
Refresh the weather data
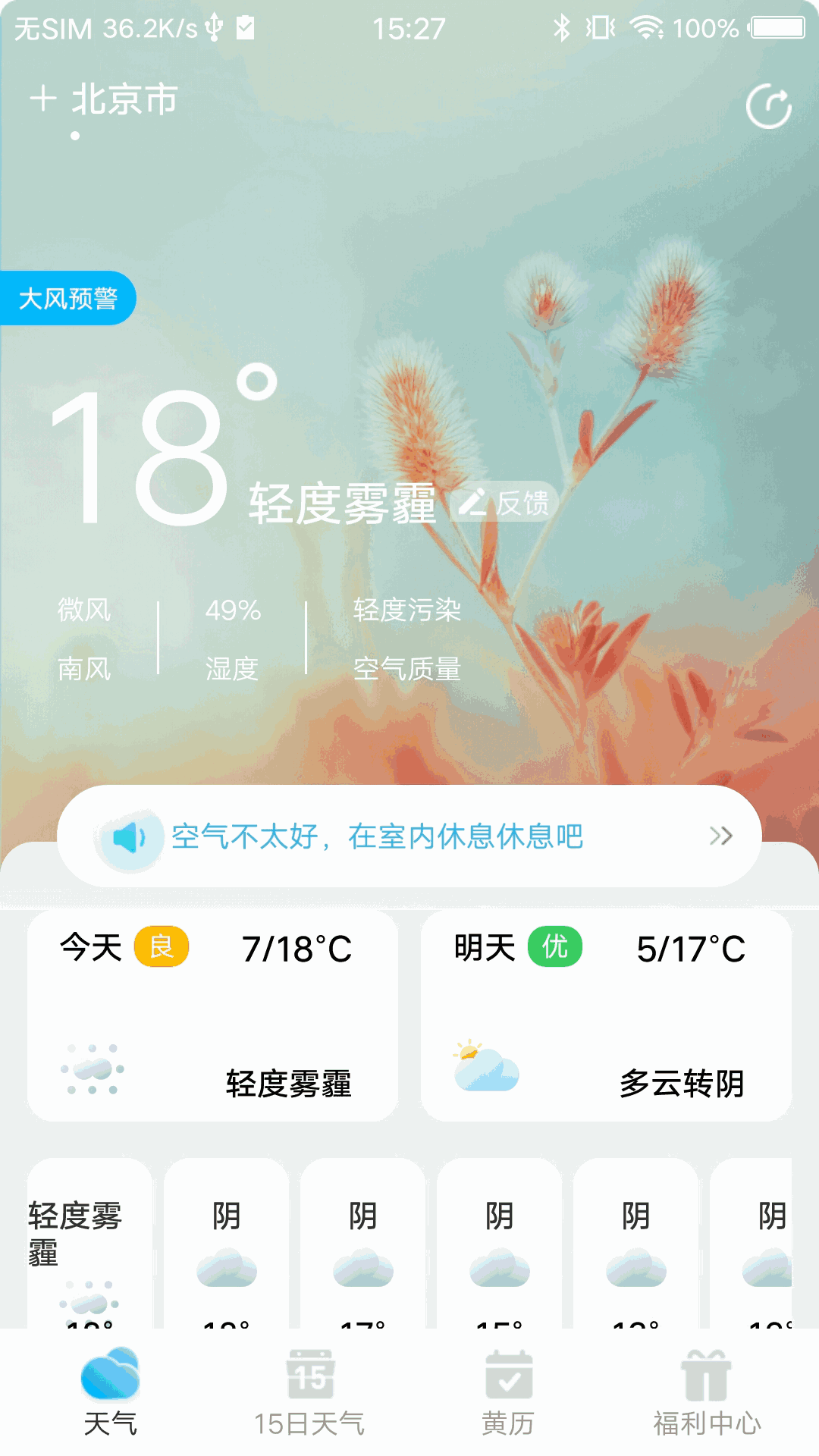coord(768,107)
